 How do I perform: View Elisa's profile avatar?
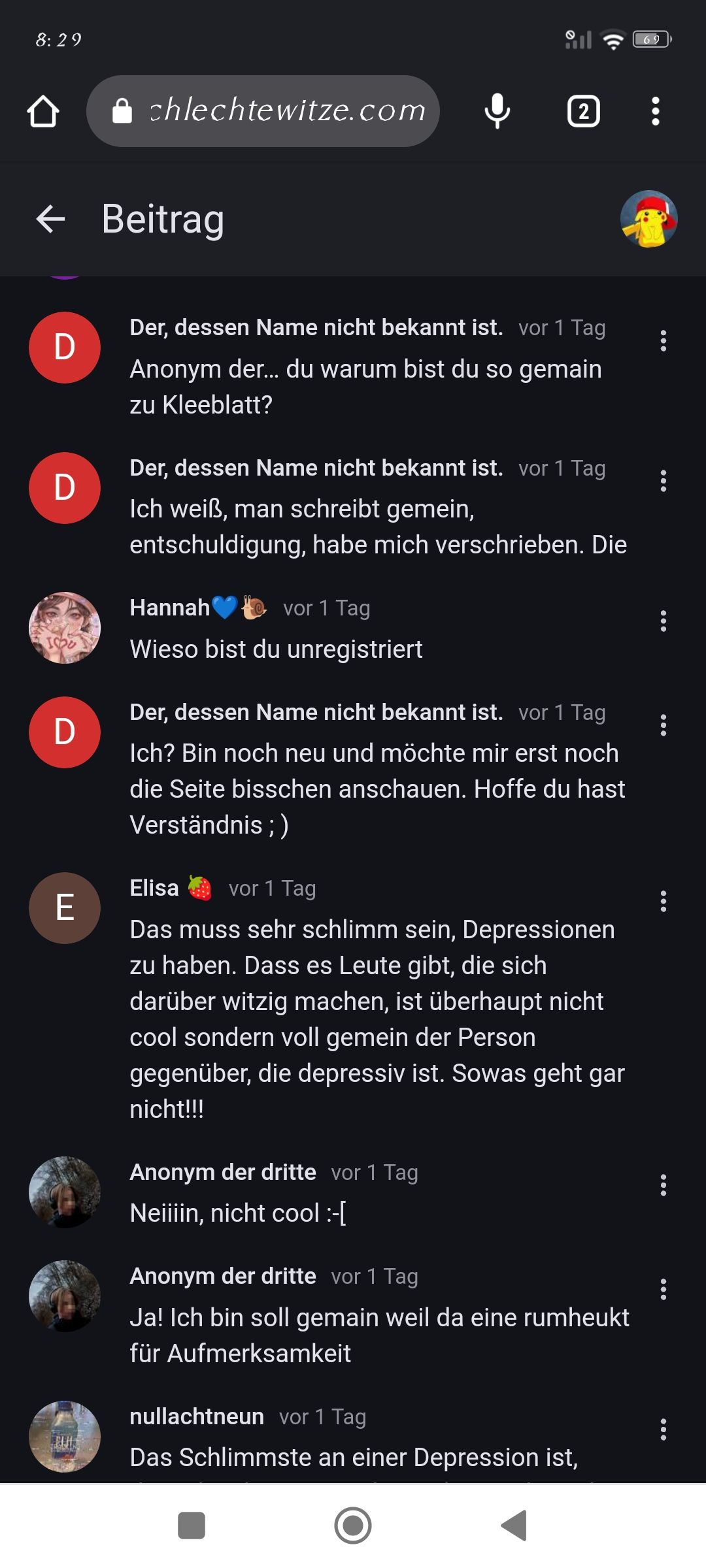tap(65, 908)
